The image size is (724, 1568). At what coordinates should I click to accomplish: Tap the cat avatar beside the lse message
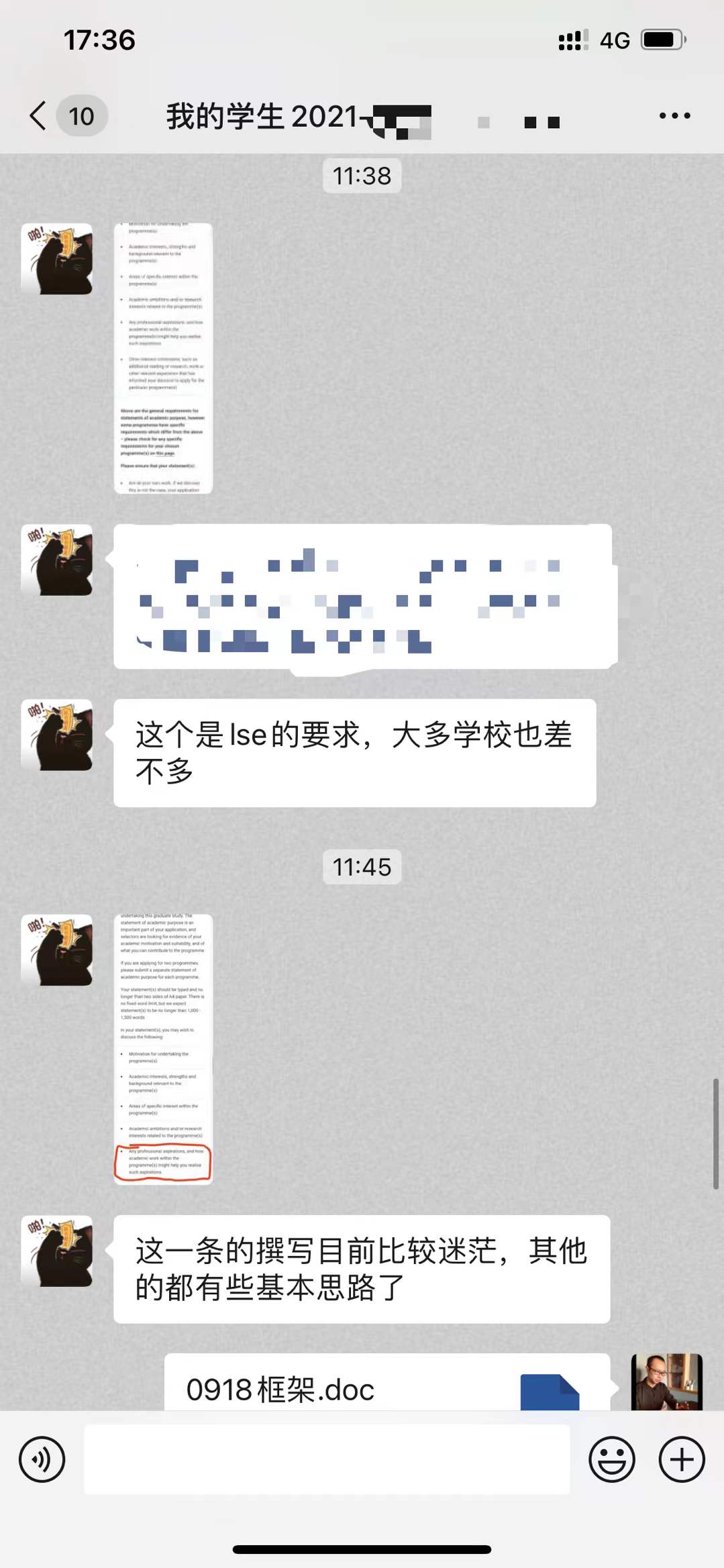pos(57,735)
